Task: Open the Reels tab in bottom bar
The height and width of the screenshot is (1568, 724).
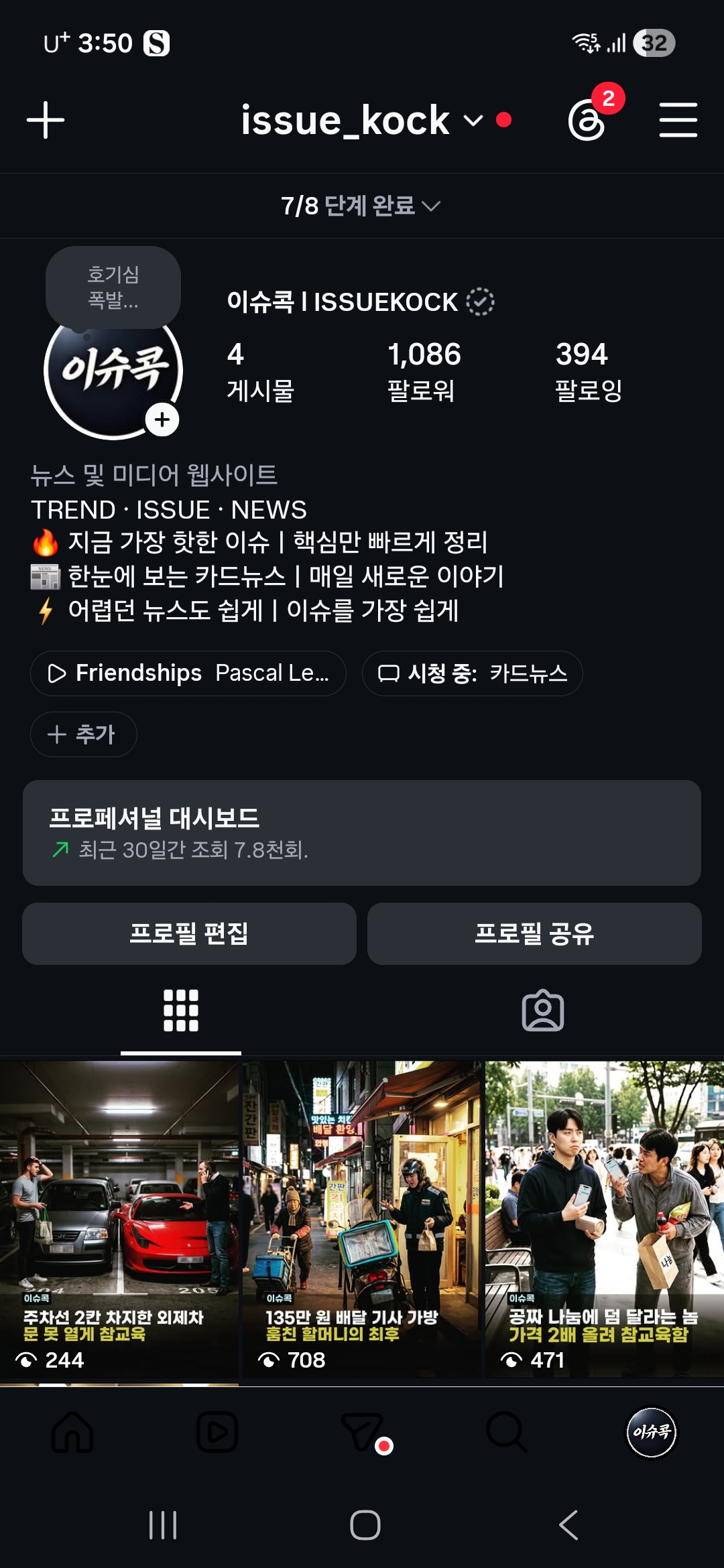Action: click(217, 1432)
